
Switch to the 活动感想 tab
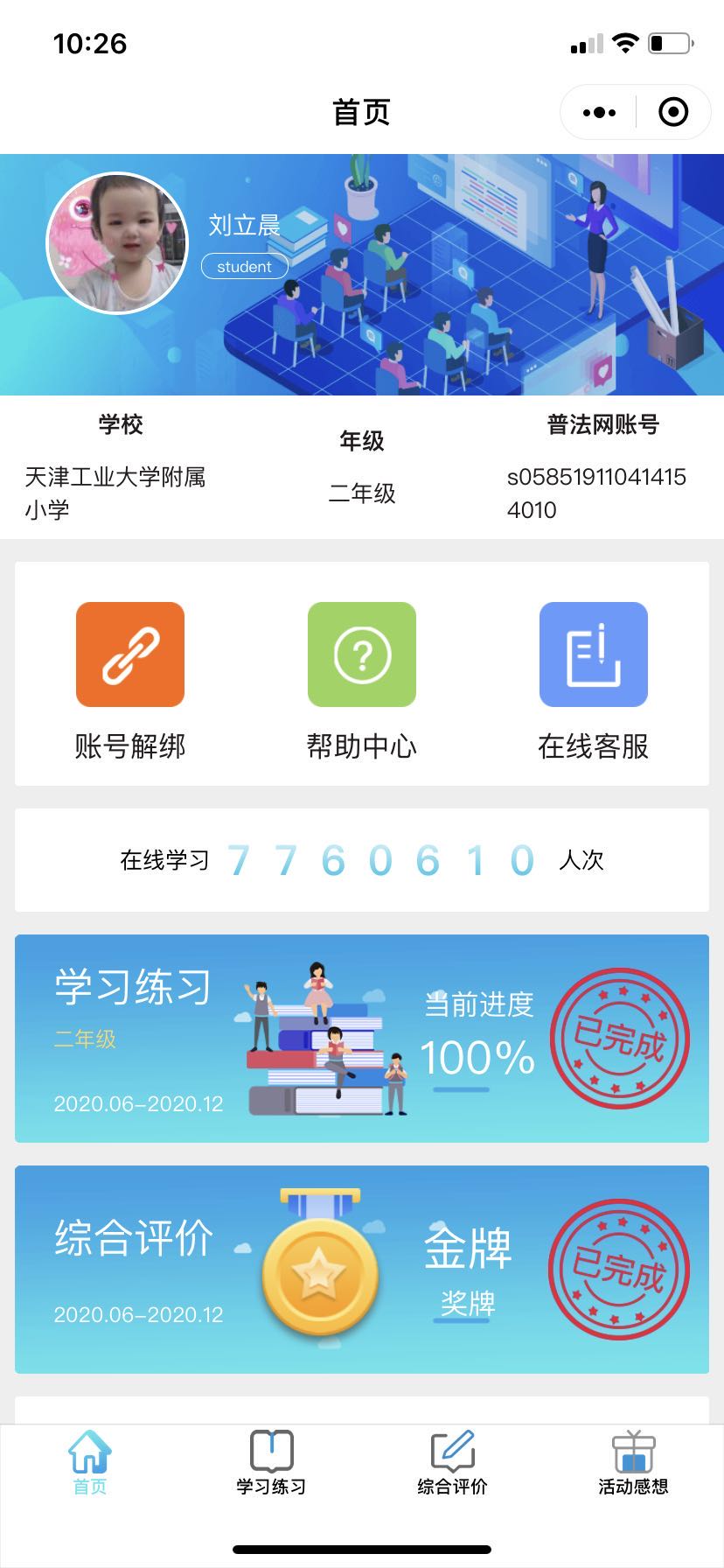pos(633,1463)
